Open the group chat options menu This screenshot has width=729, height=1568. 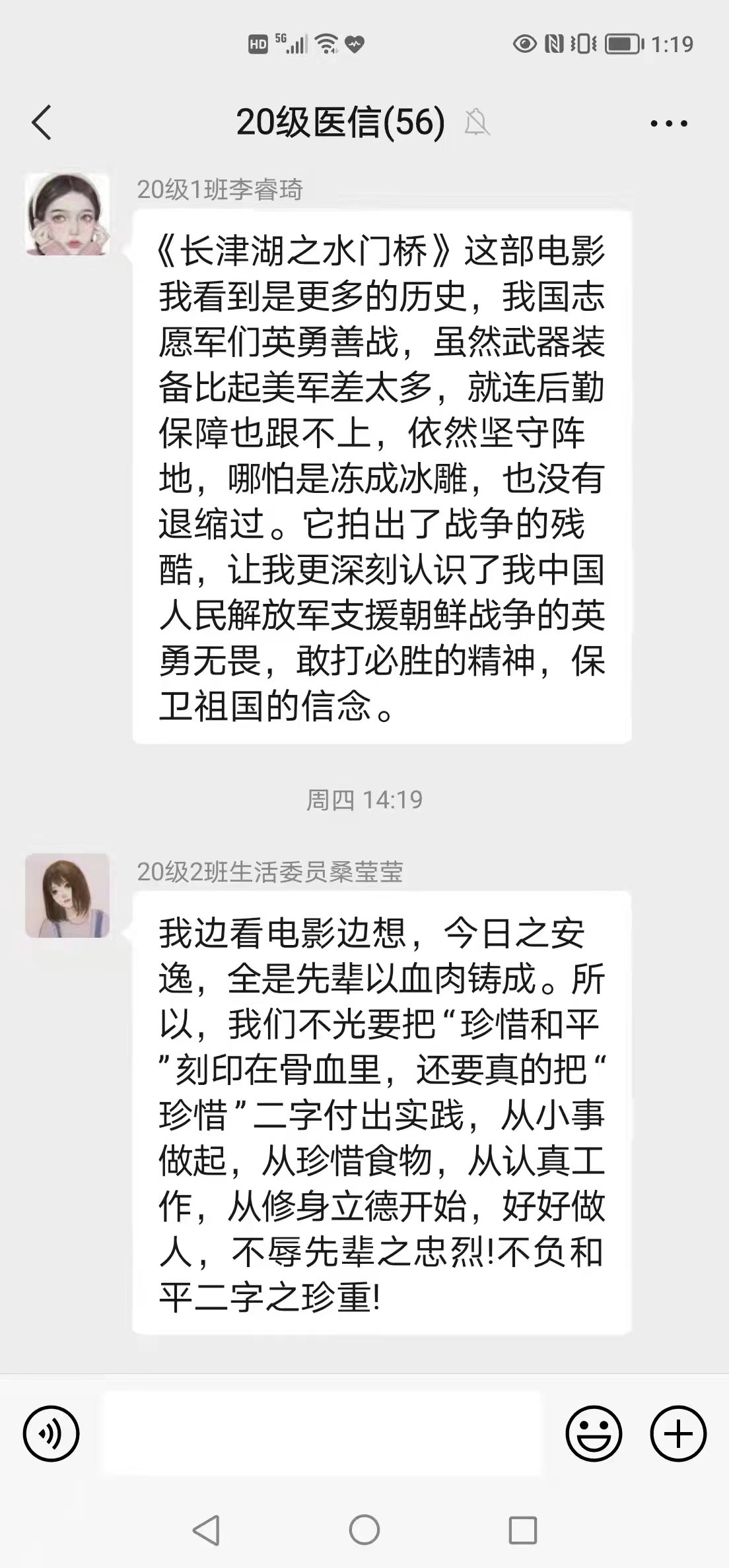click(668, 123)
